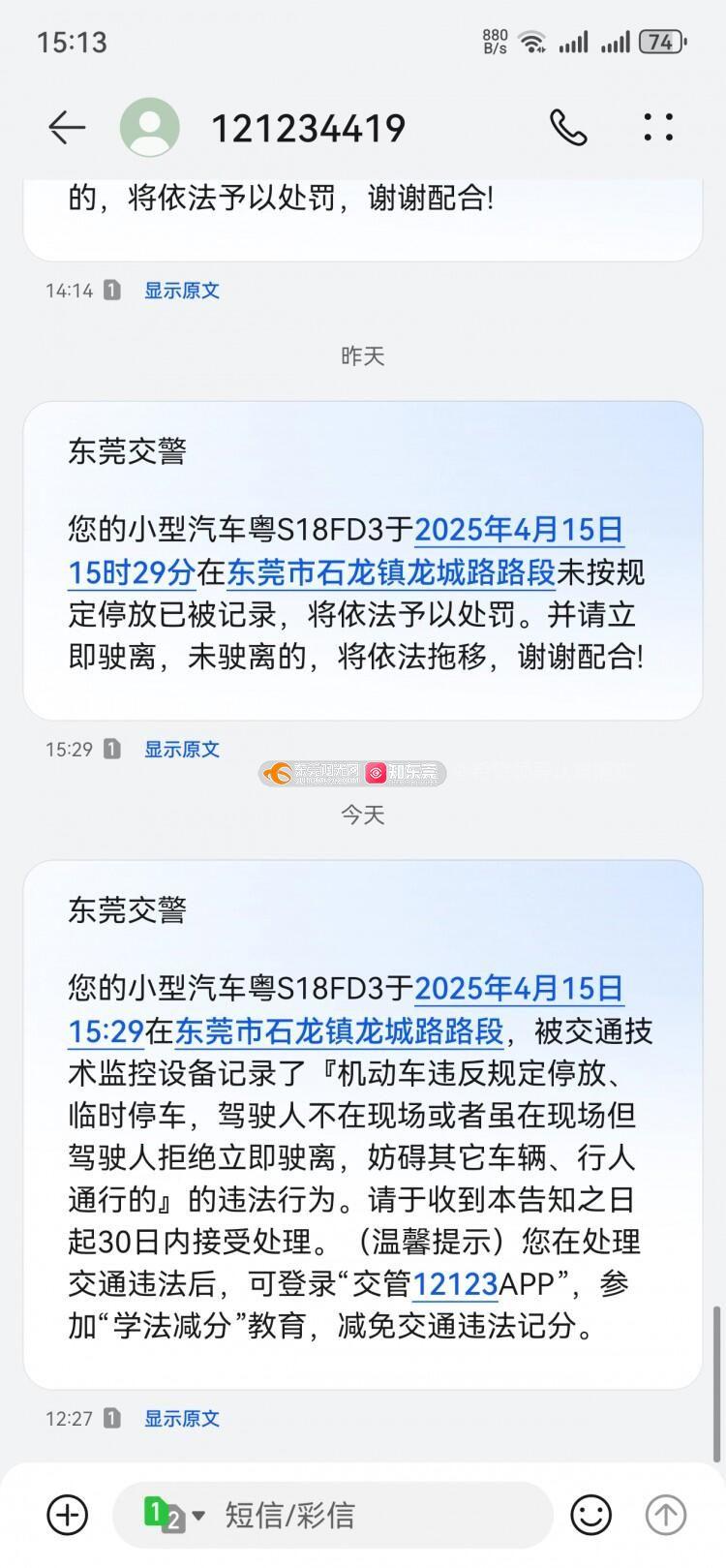Open the attachment plus button
The image size is (726, 1568).
click(67, 1515)
